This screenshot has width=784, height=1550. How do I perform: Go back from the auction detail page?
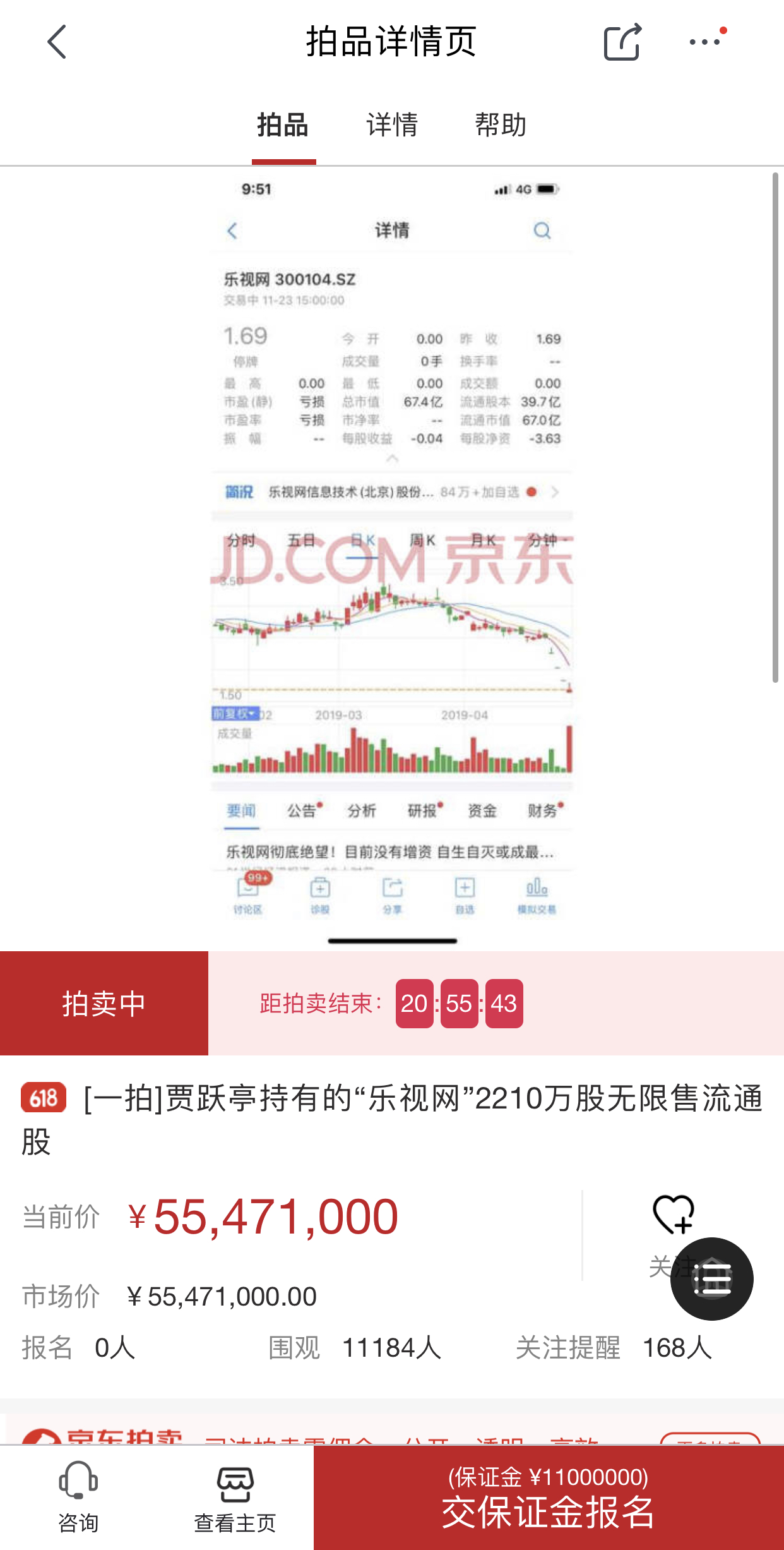(x=57, y=42)
